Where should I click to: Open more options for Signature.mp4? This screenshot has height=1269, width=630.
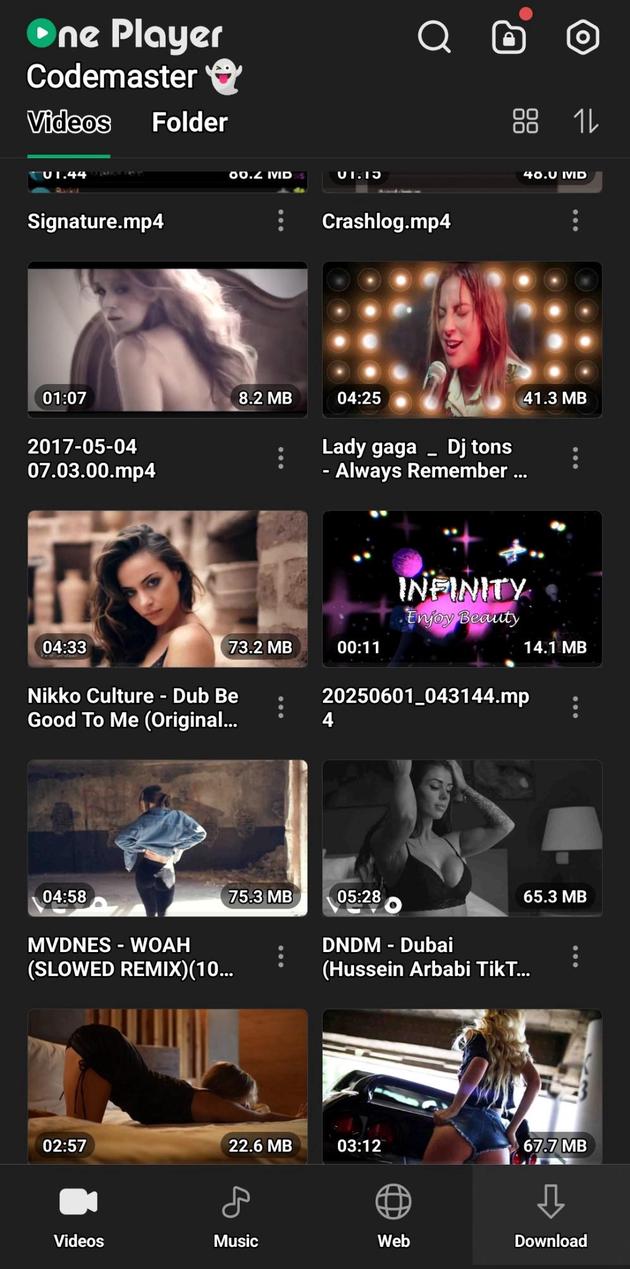281,220
